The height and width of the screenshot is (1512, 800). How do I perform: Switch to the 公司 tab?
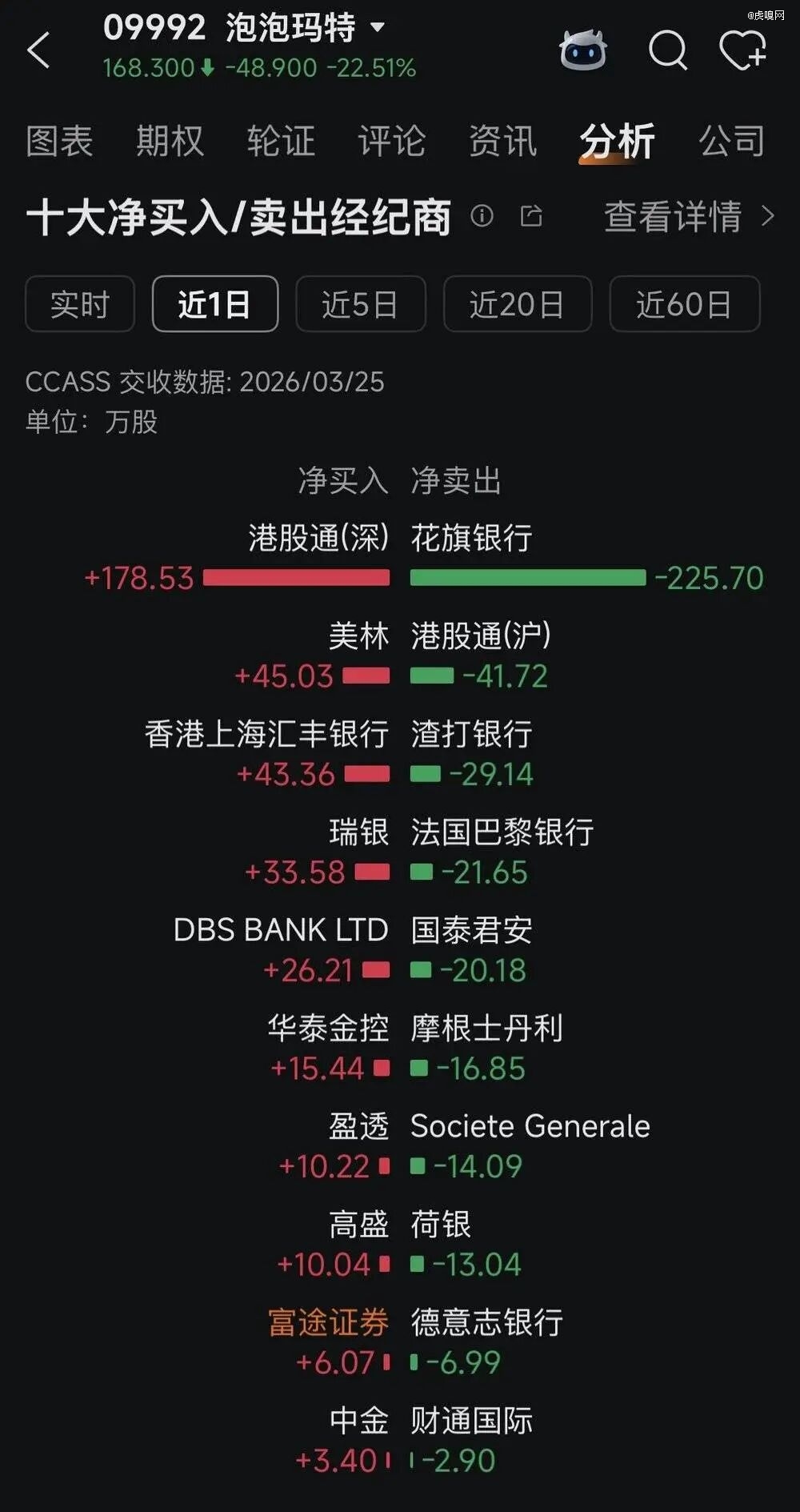[x=731, y=142]
